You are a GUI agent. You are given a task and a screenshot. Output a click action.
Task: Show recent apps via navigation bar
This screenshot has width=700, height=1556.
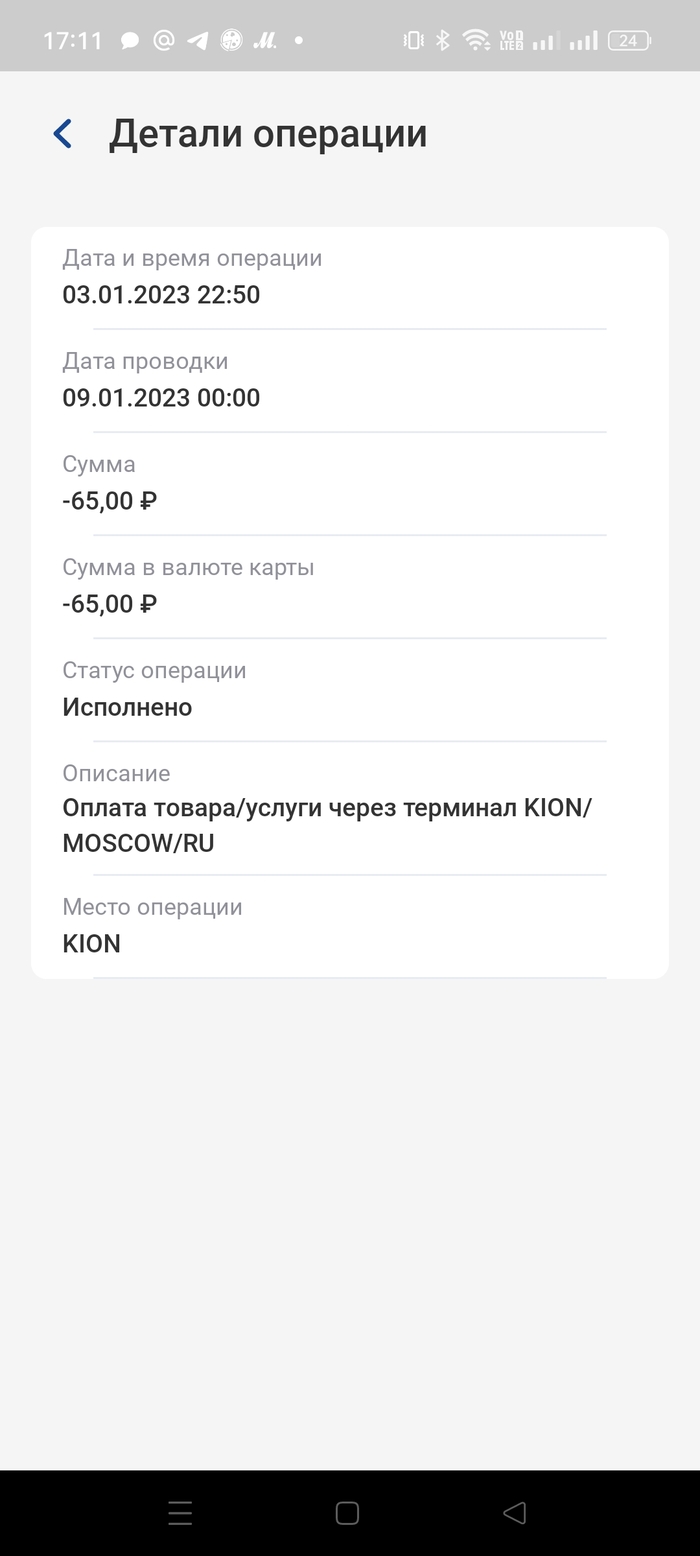coord(180,1513)
